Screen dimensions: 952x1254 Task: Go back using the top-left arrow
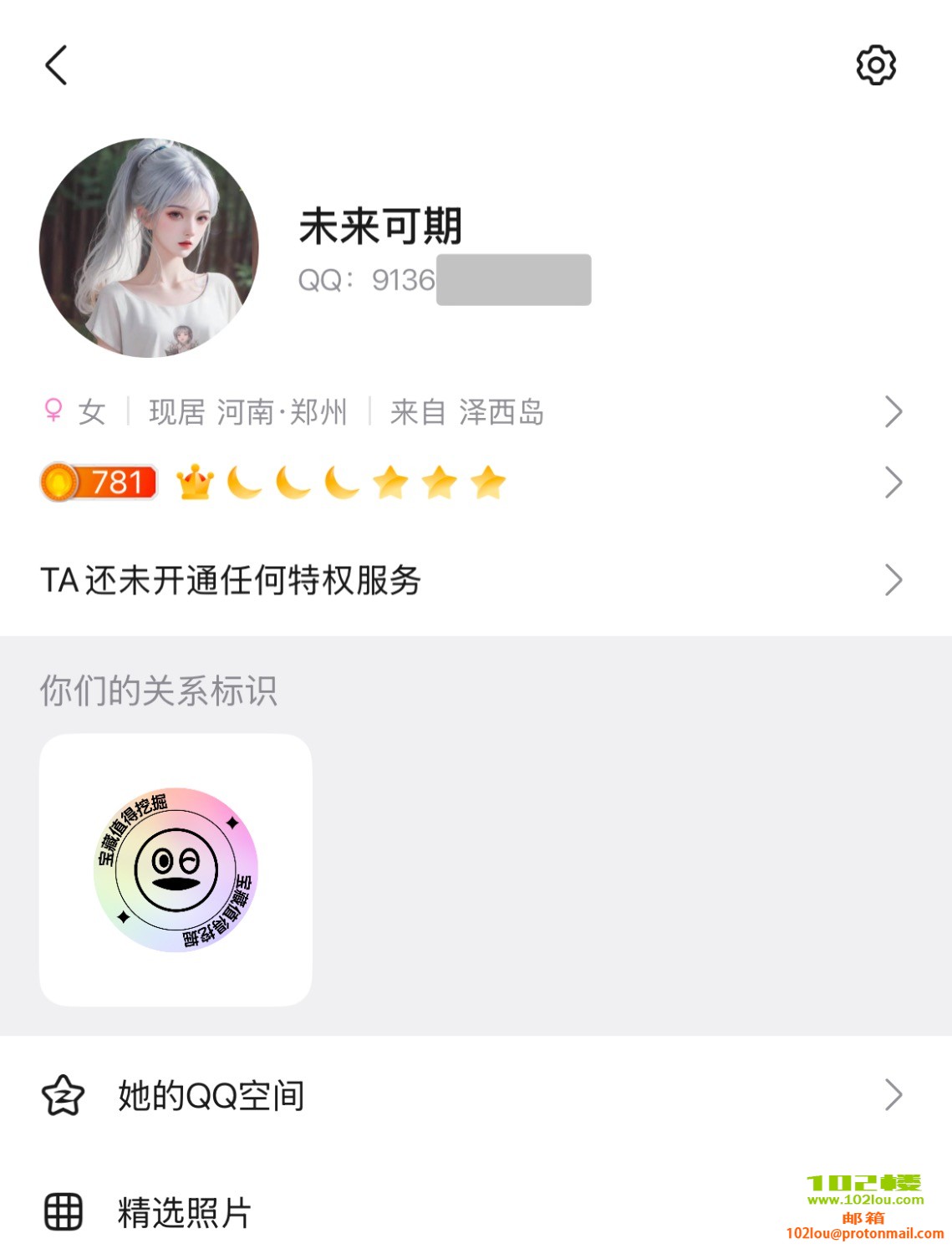coord(56,65)
